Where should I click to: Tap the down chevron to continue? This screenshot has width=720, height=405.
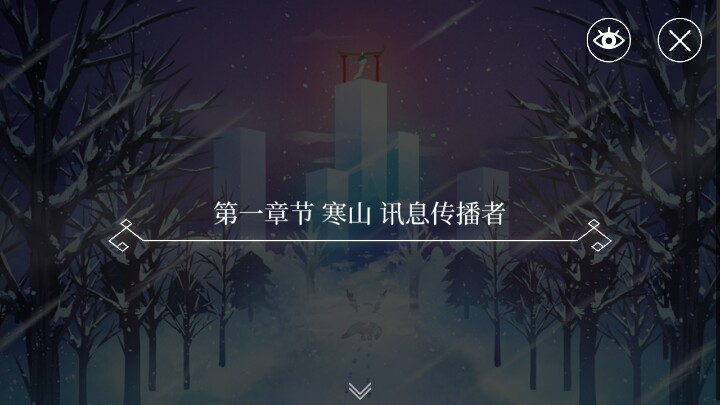(359, 390)
